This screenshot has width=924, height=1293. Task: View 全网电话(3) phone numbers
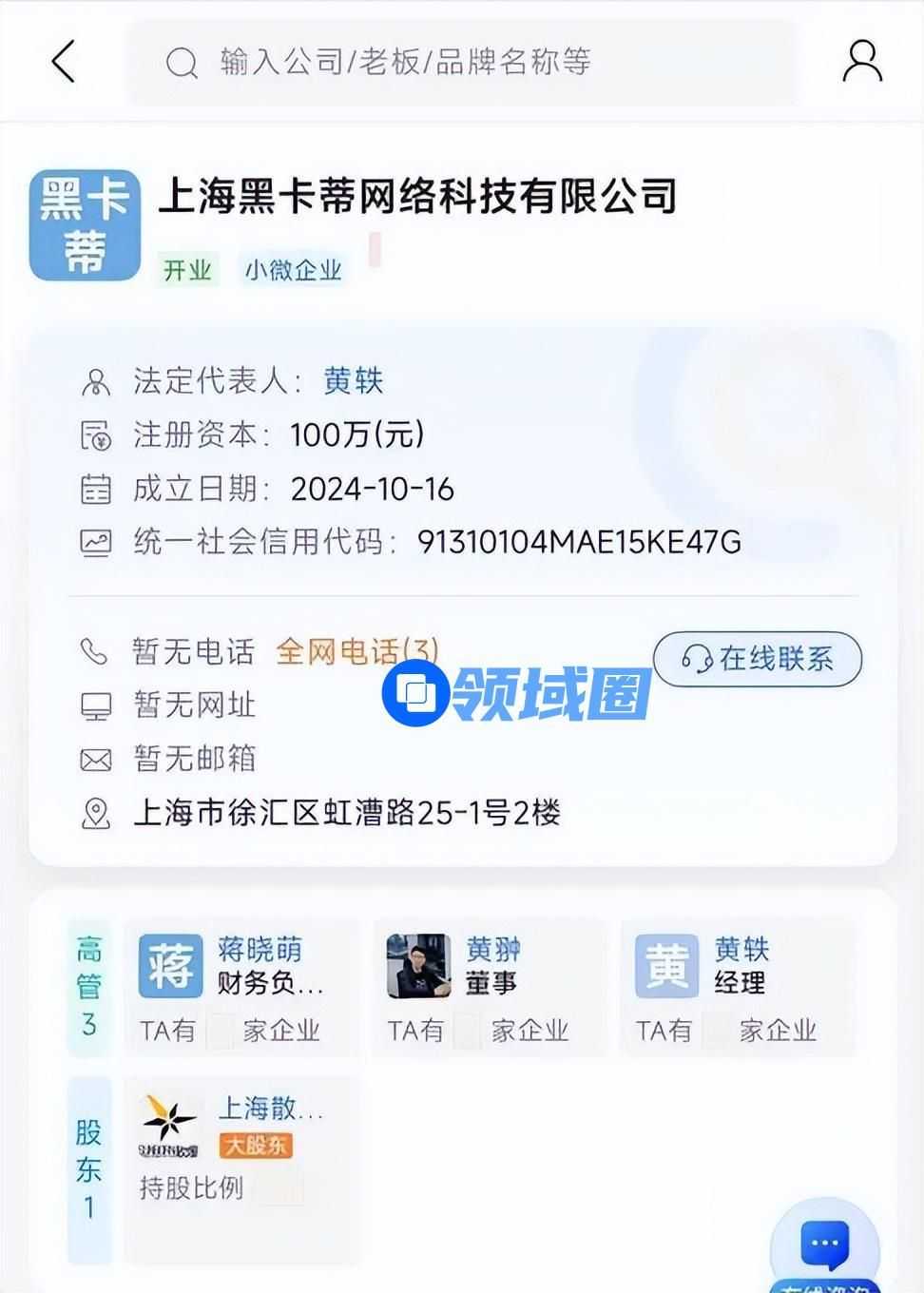click(356, 651)
